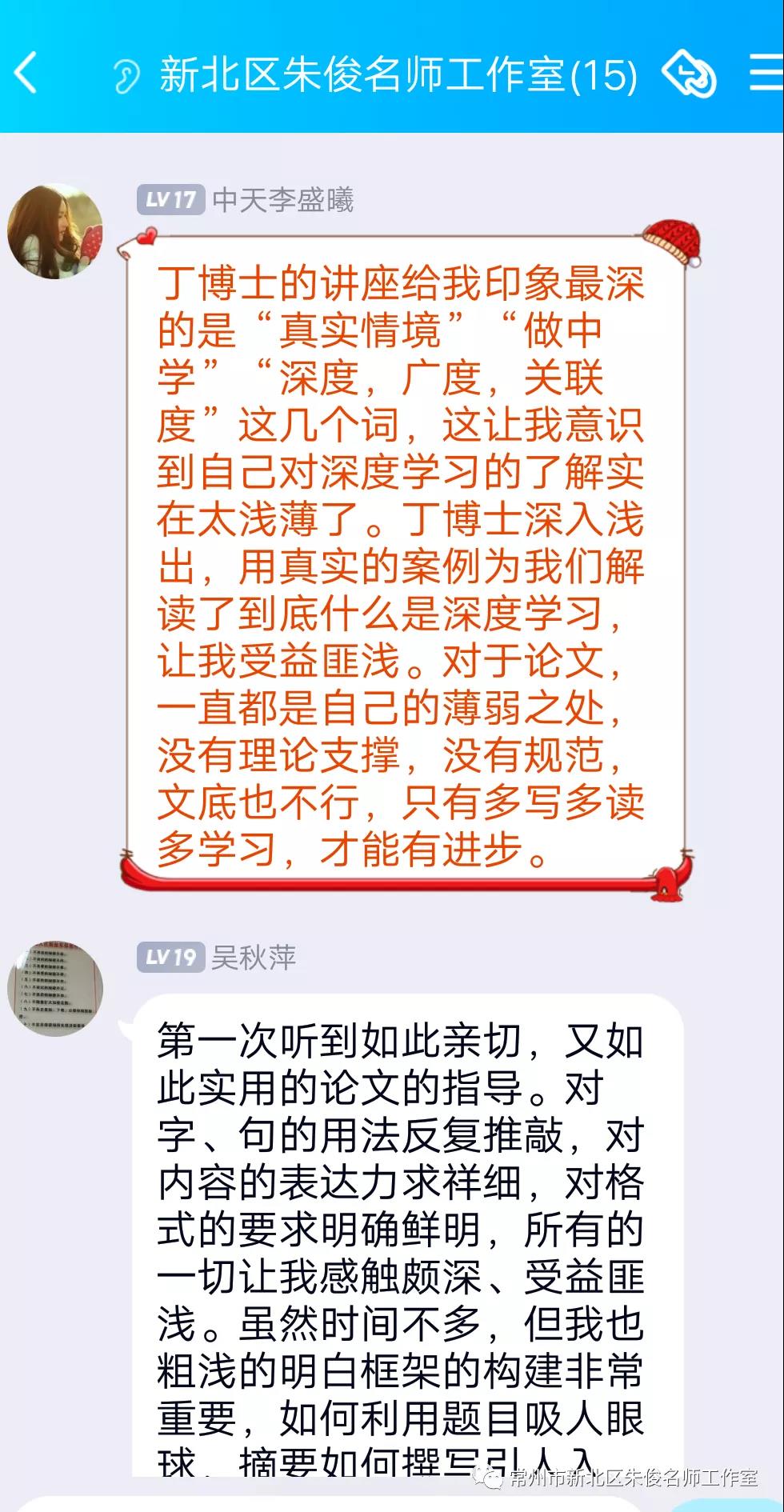Image resolution: width=784 pixels, height=1512 pixels.
Task: Open 中天李盛曦's profile avatar
Action: [55, 231]
